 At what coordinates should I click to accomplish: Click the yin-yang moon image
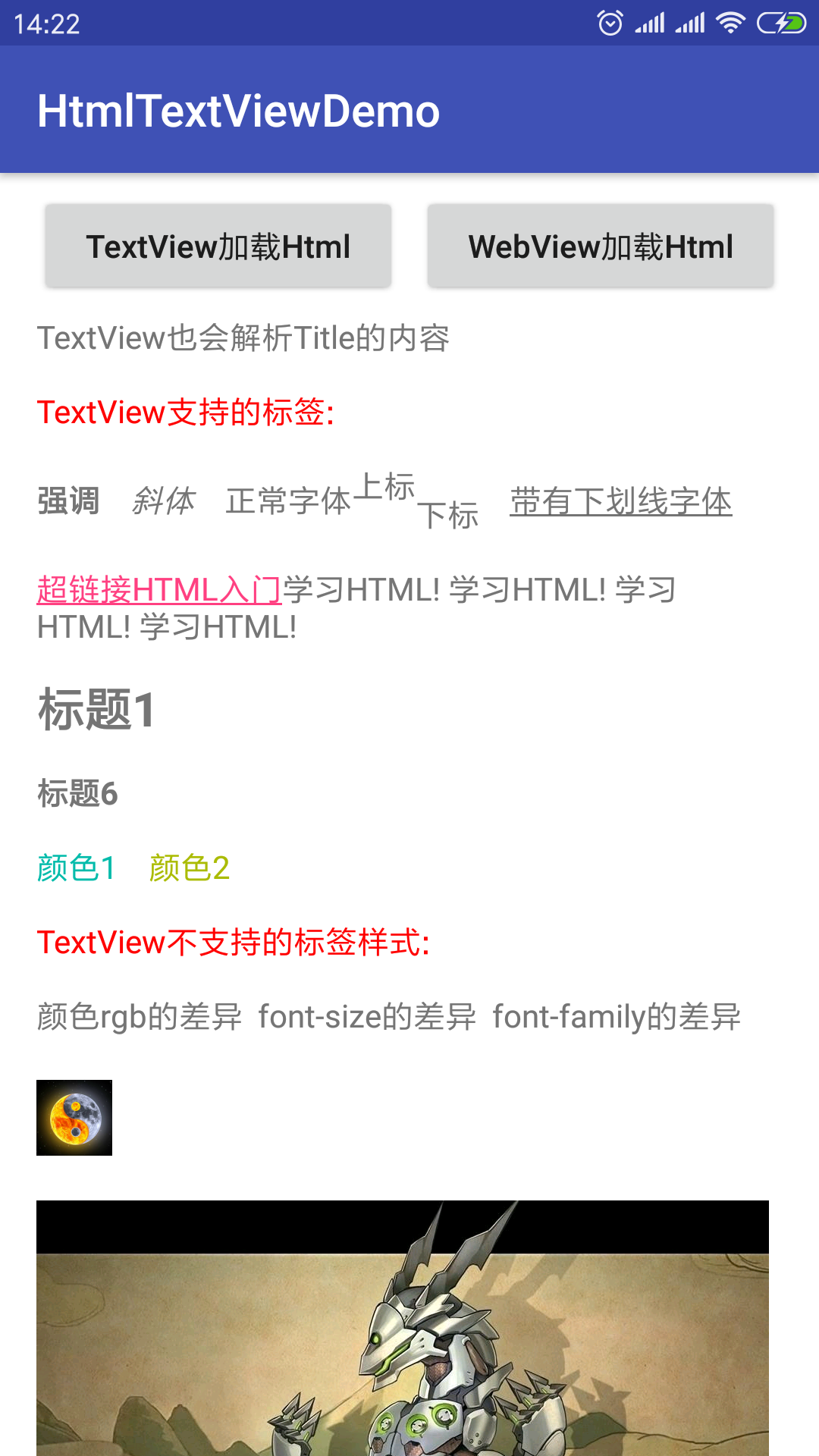(74, 1117)
